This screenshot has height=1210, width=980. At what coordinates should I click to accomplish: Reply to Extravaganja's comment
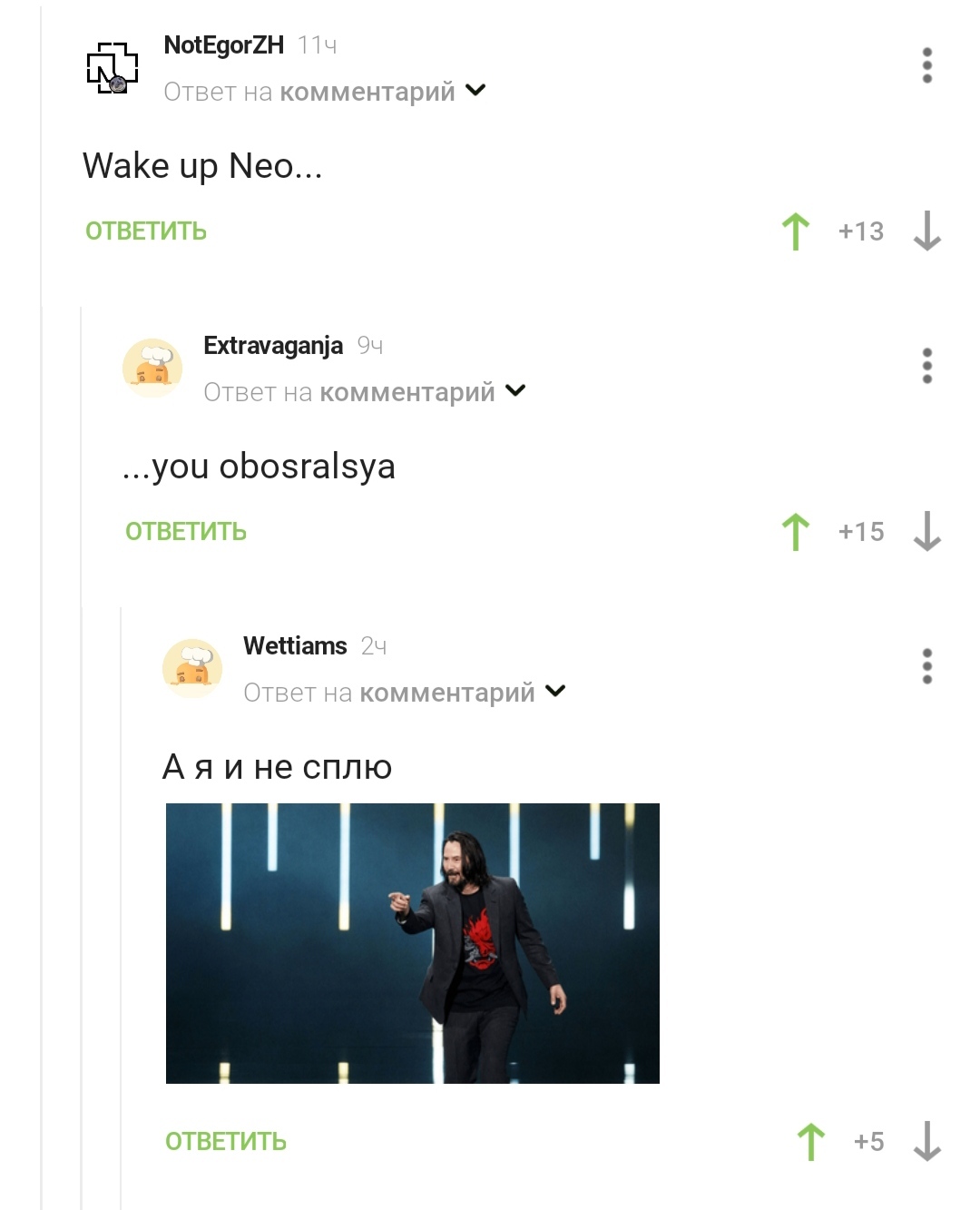point(186,532)
